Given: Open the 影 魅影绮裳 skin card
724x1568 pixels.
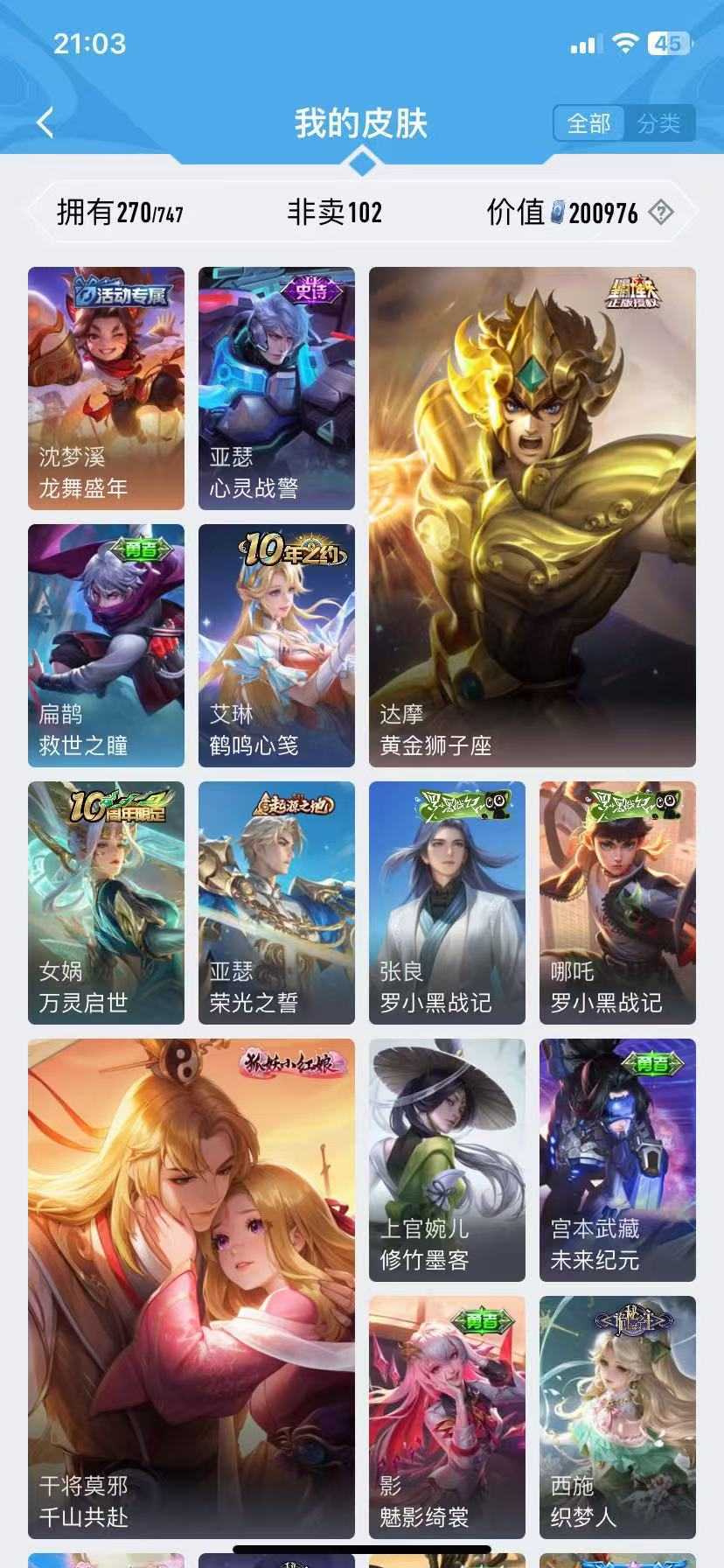Looking at the screenshot, I should (447, 1417).
